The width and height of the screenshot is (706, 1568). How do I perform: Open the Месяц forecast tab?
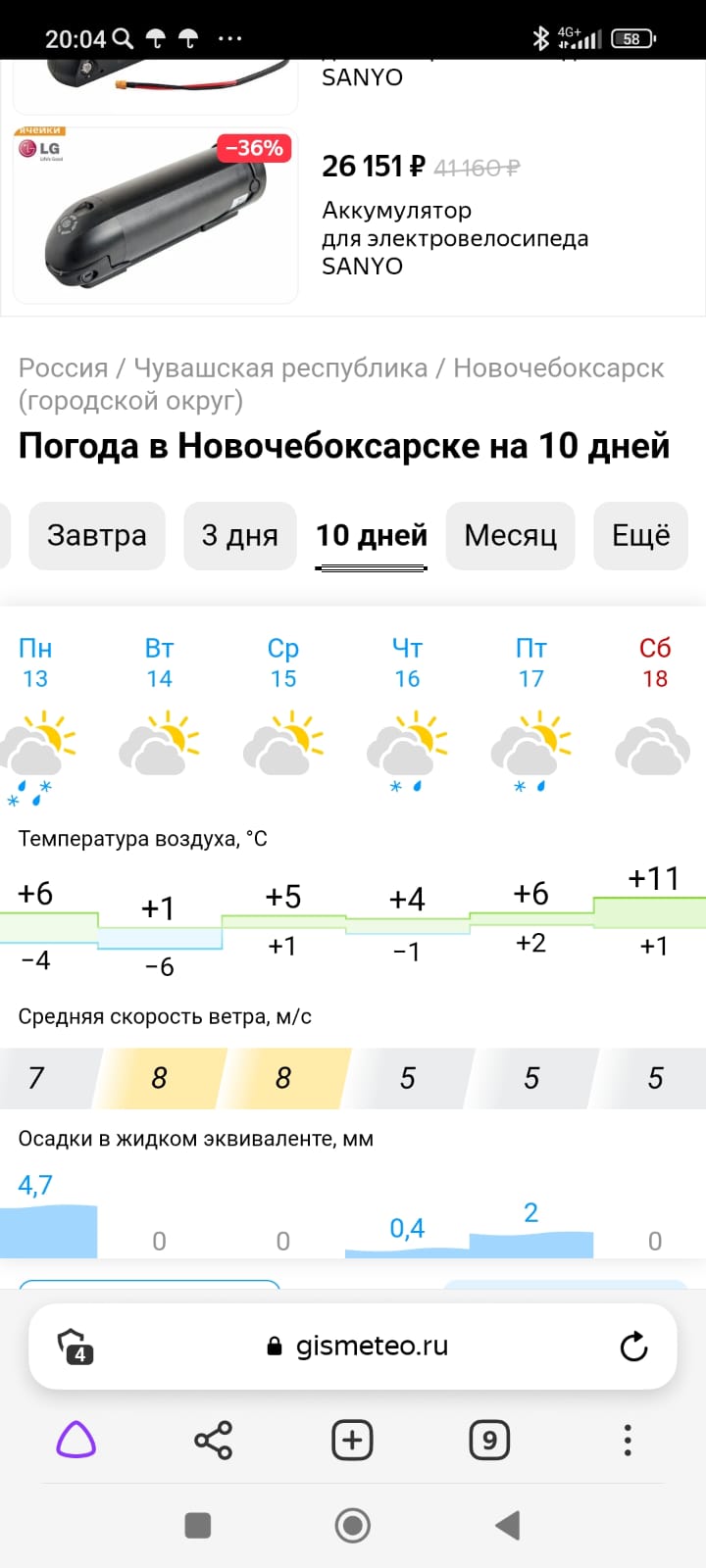point(510,535)
